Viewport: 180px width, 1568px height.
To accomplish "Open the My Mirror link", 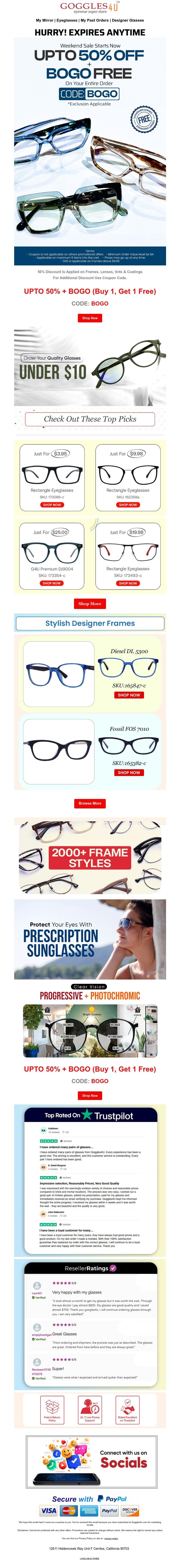I will pos(44,20).
